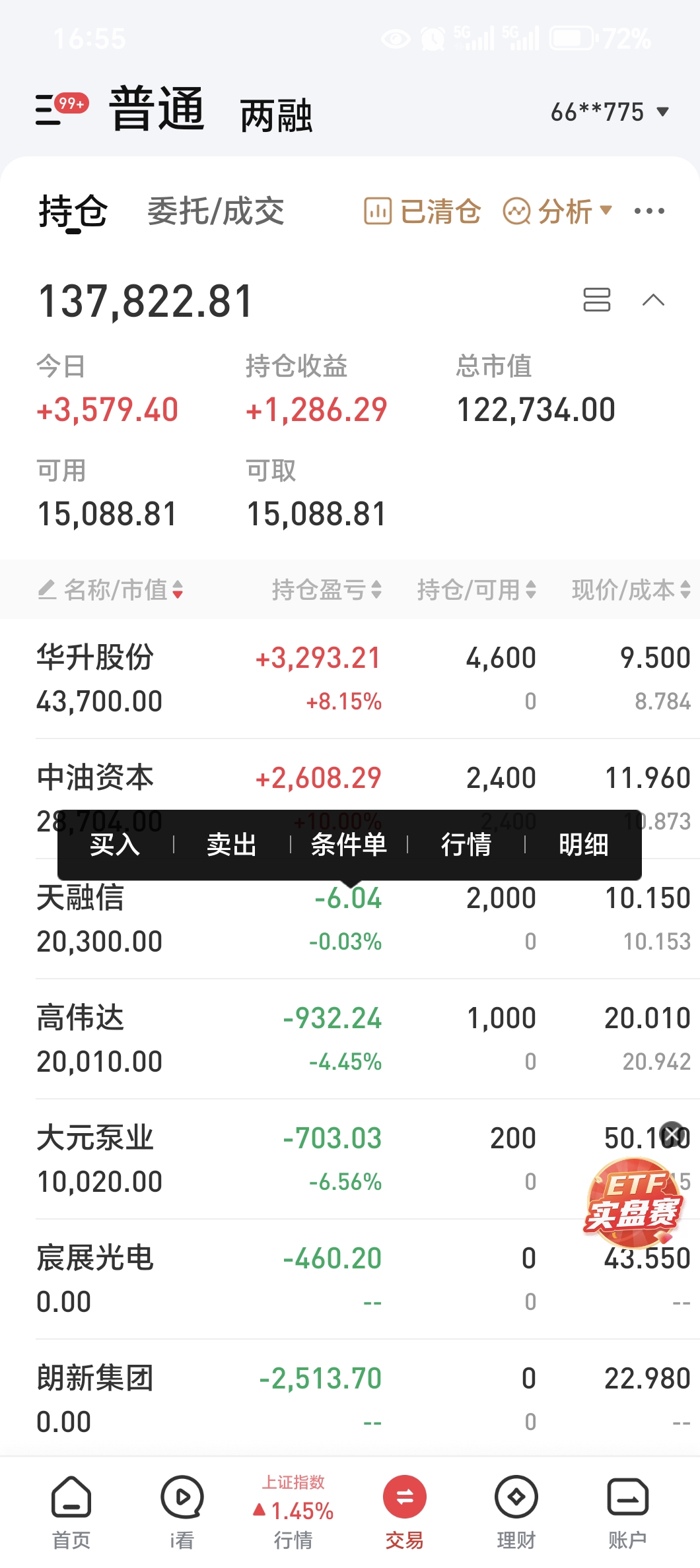This screenshot has width=700, height=1568.
Task: Switch to the 理财 tab
Action: pos(516,1513)
